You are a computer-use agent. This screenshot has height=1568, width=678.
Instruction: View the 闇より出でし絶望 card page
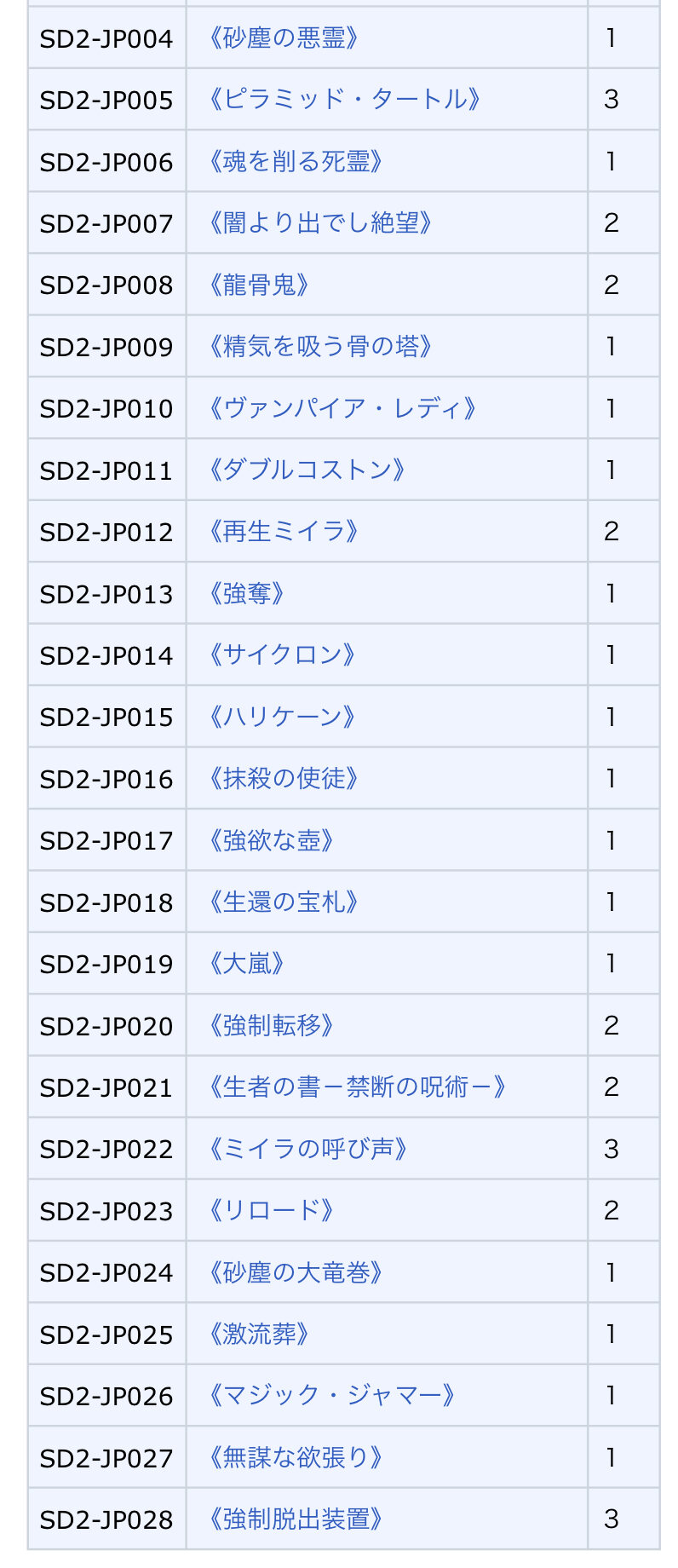[x=320, y=223]
